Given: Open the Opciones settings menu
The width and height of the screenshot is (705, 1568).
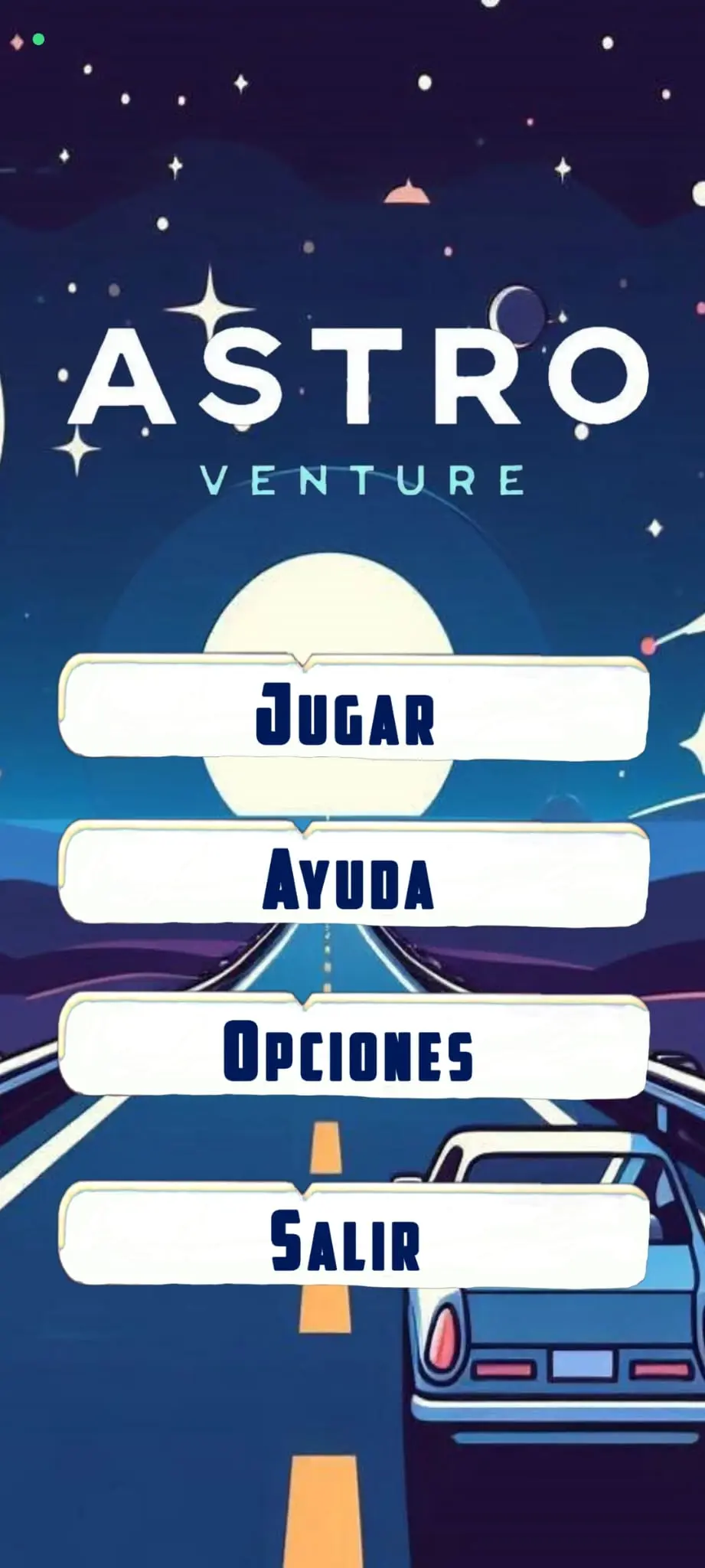Looking at the screenshot, I should (353, 1048).
